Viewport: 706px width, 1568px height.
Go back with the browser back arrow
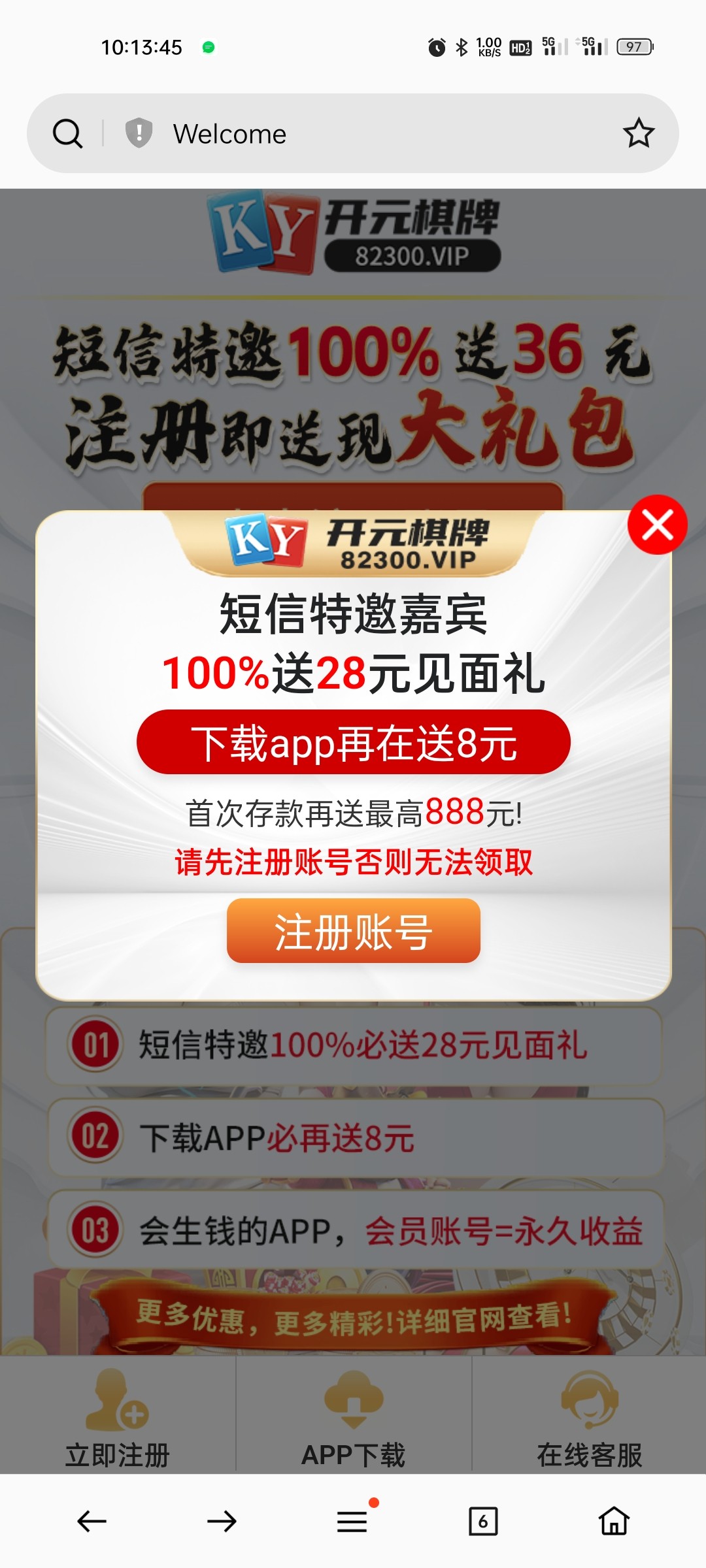92,1521
